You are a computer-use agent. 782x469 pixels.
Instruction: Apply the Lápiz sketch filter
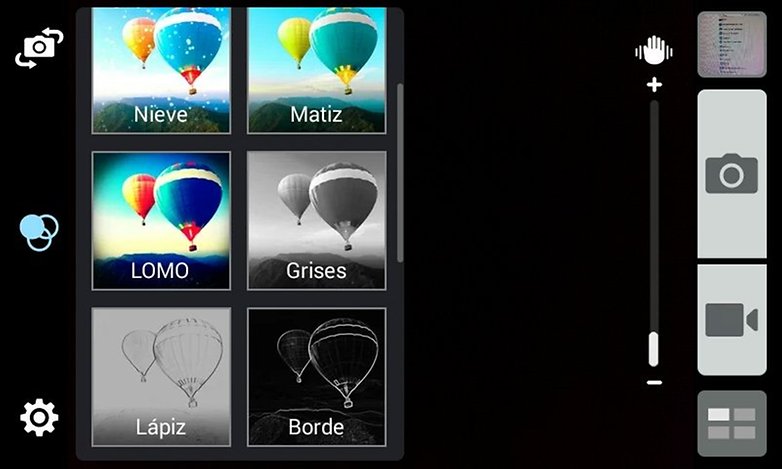[161, 376]
